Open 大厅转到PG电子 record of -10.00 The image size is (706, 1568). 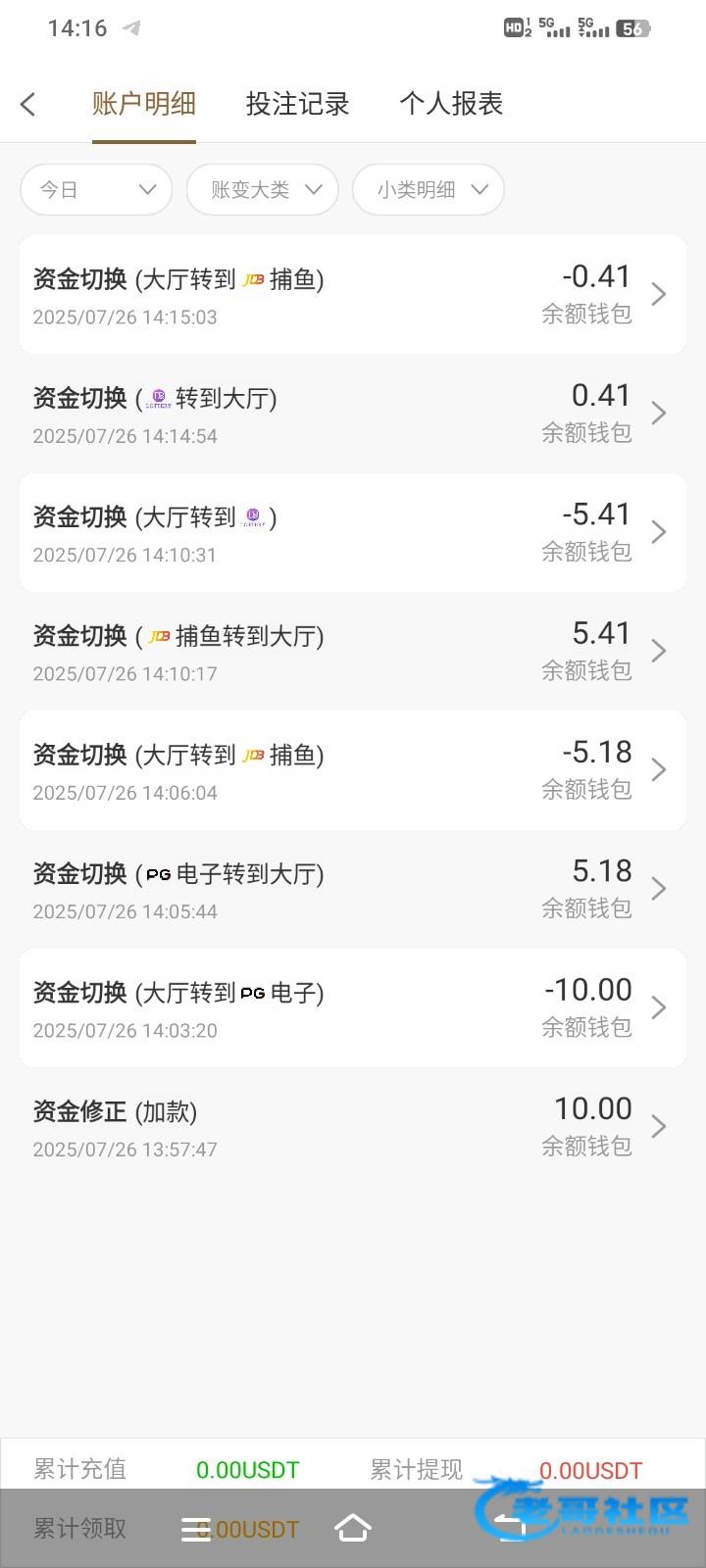pyautogui.click(x=353, y=1007)
